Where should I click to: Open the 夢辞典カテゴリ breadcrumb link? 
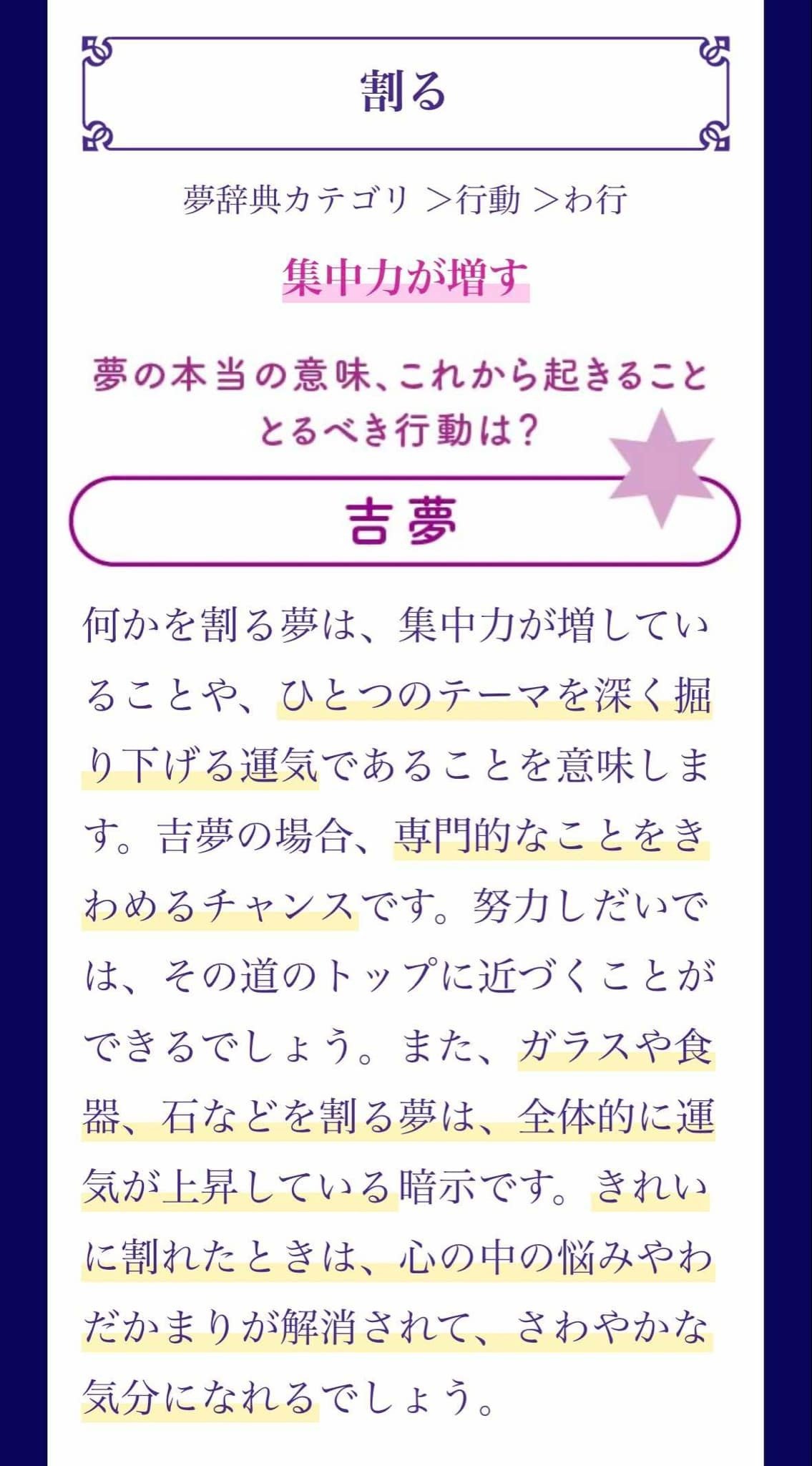[x=295, y=200]
